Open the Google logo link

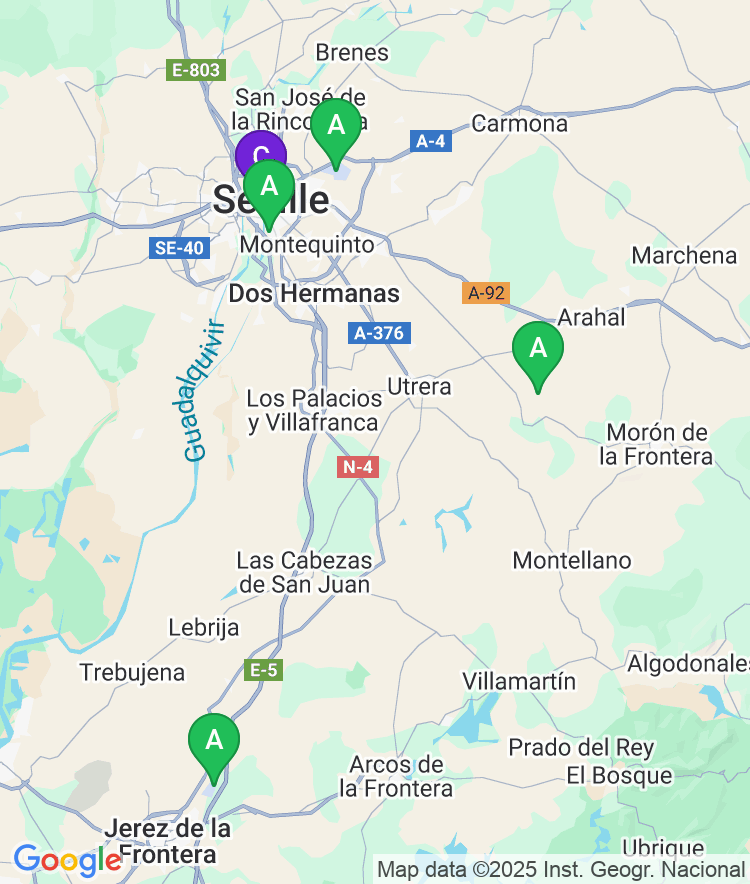[66, 858]
